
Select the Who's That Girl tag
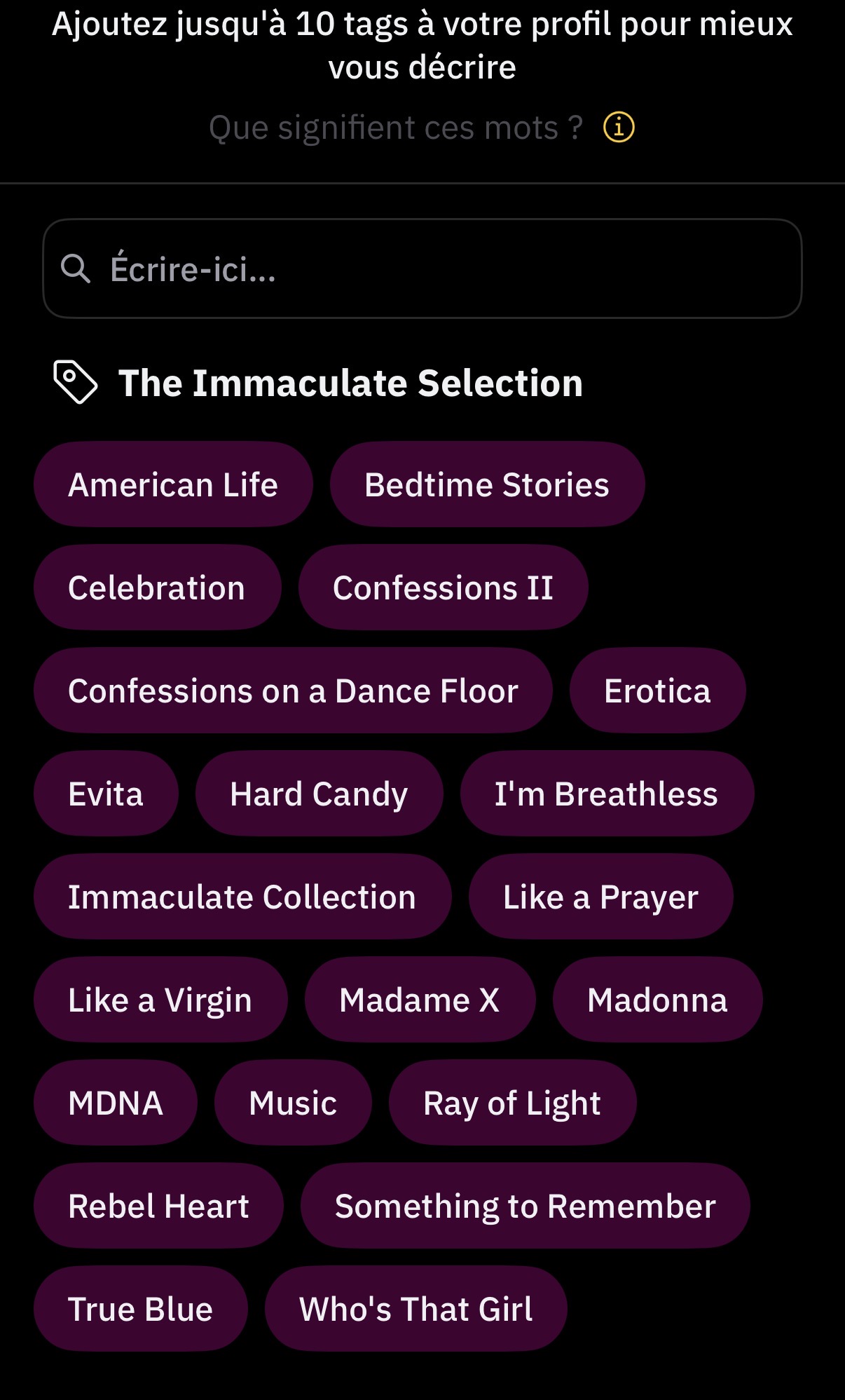(x=415, y=1308)
